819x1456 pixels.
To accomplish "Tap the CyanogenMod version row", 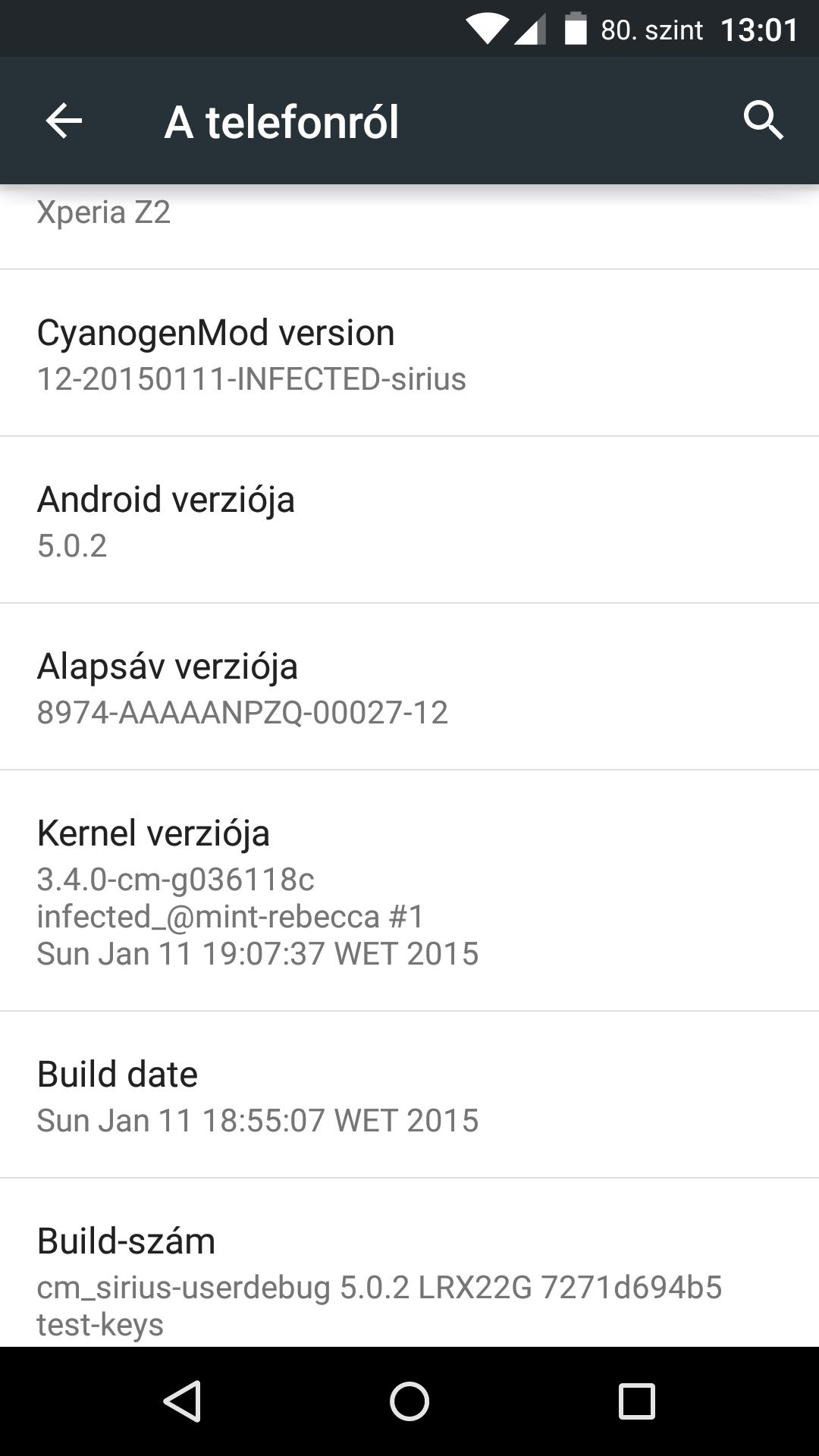I will coord(409,353).
